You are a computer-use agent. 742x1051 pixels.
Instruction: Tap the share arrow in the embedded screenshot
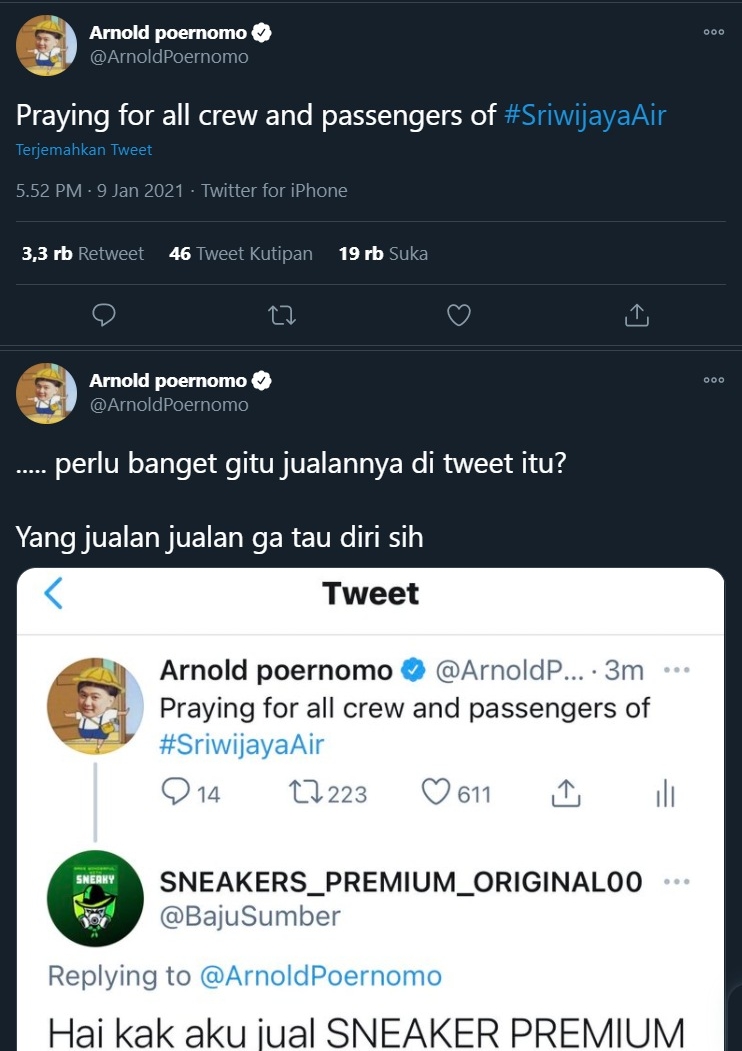click(565, 792)
